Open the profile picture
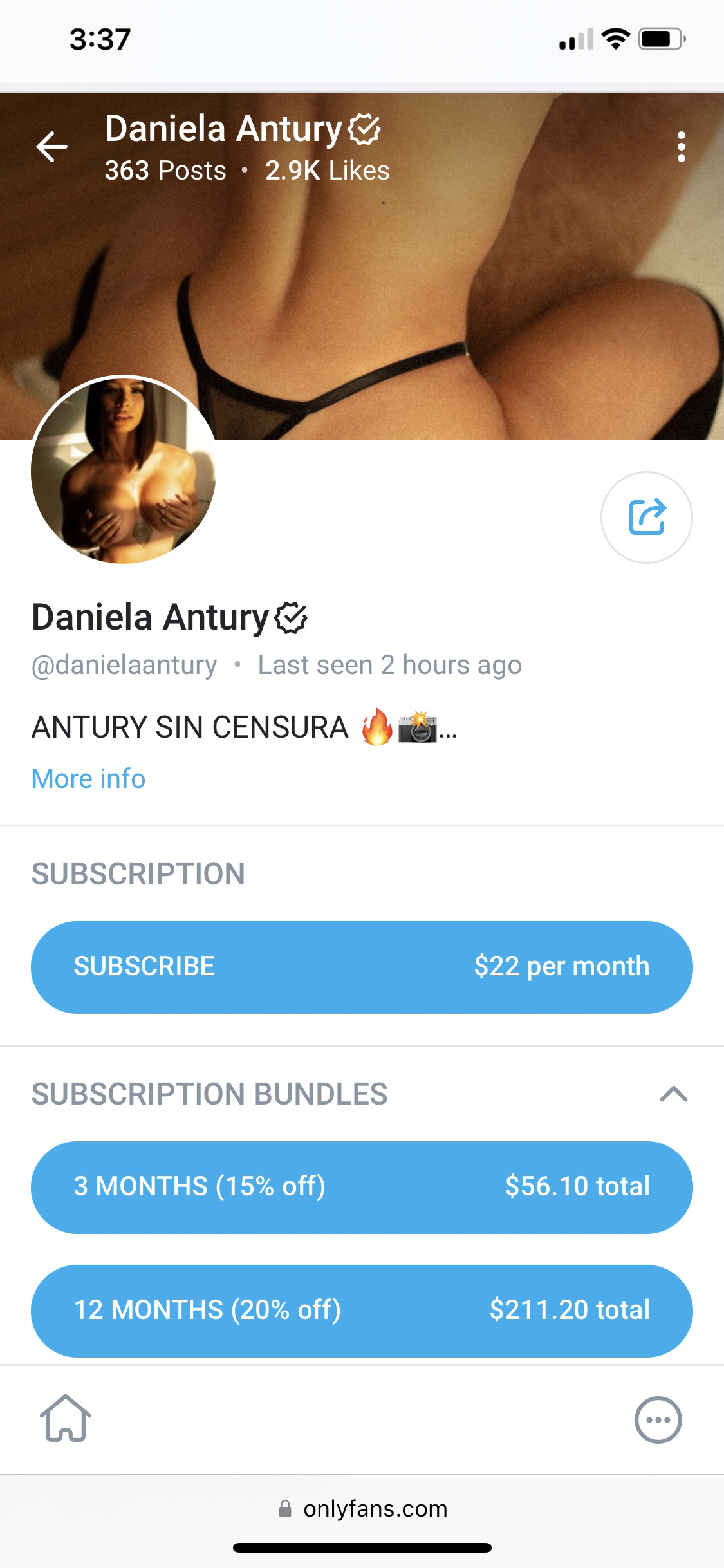Image resolution: width=724 pixels, height=1568 pixels. pos(124,470)
